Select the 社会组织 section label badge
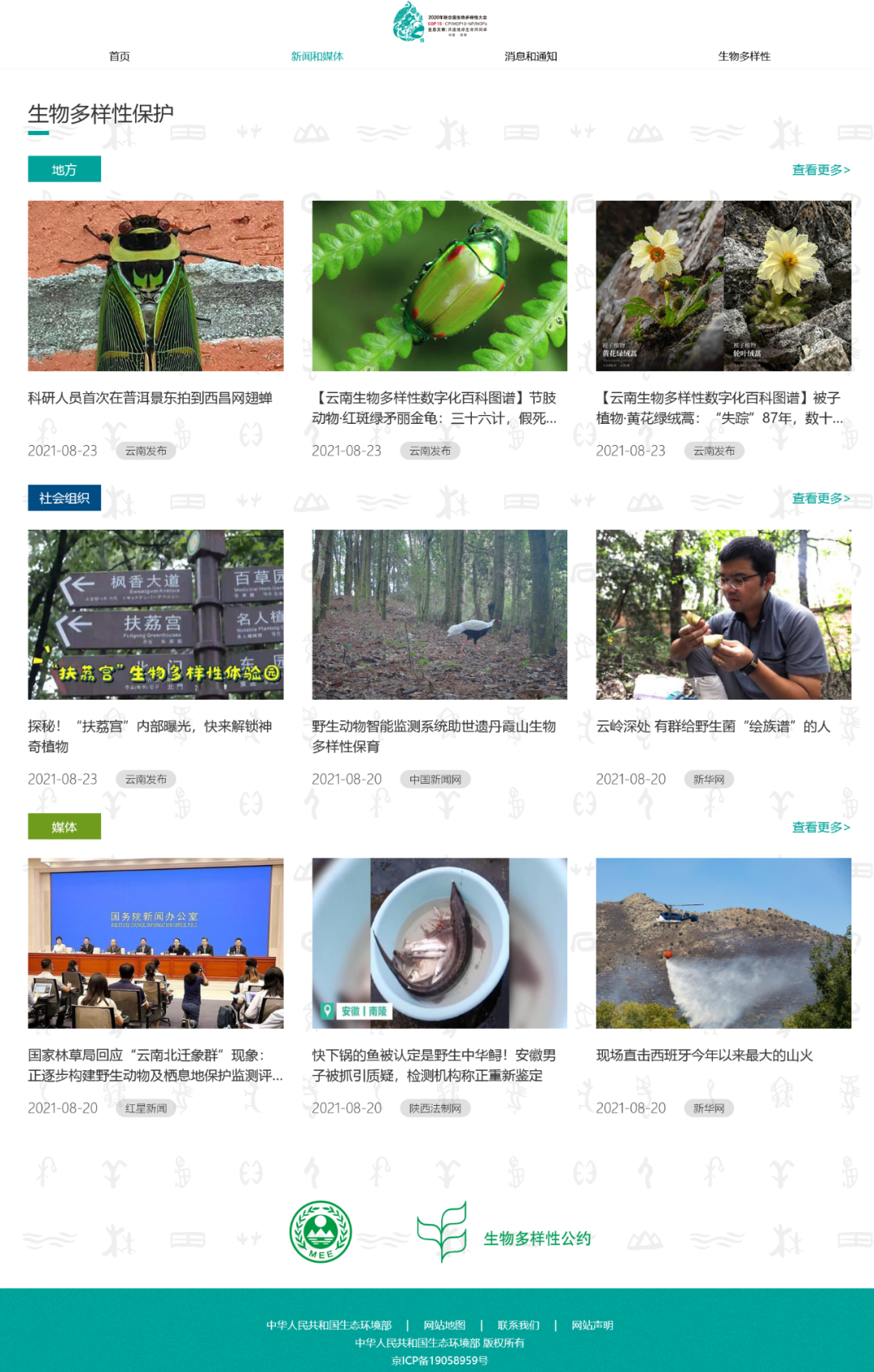Viewport: 874px width, 1372px height. 66,499
